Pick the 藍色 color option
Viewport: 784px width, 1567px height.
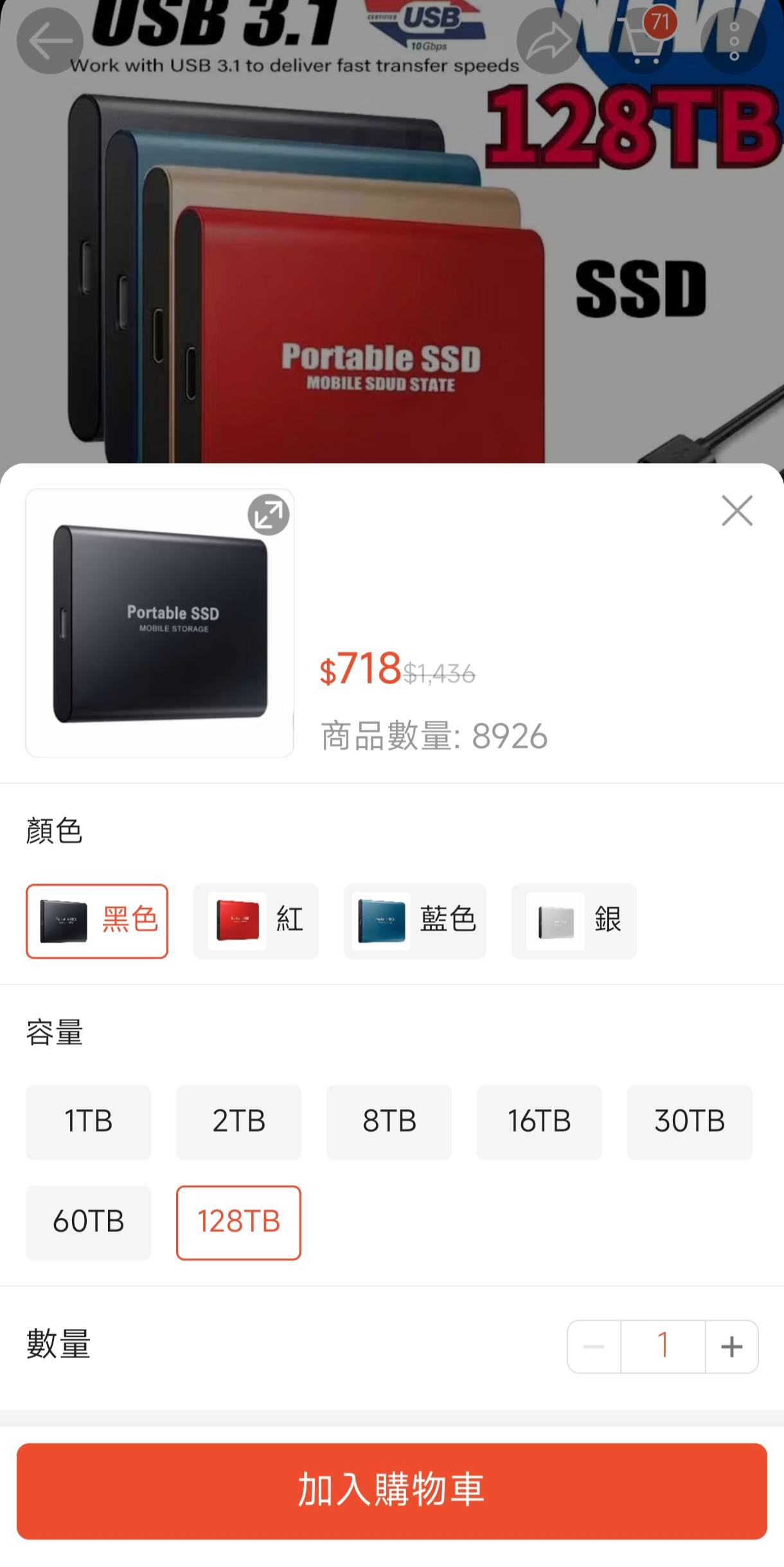coord(414,921)
